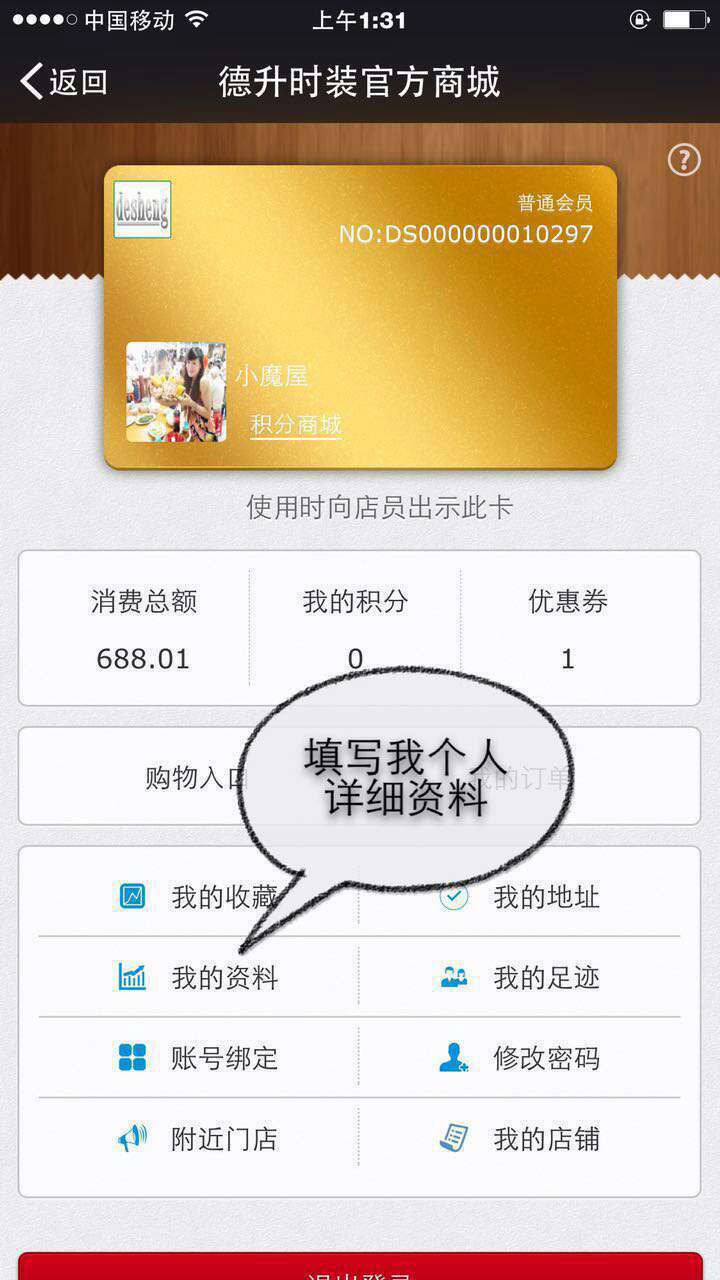Select 修改密码 to change password
The width and height of the screenshot is (720, 1280).
point(520,1058)
